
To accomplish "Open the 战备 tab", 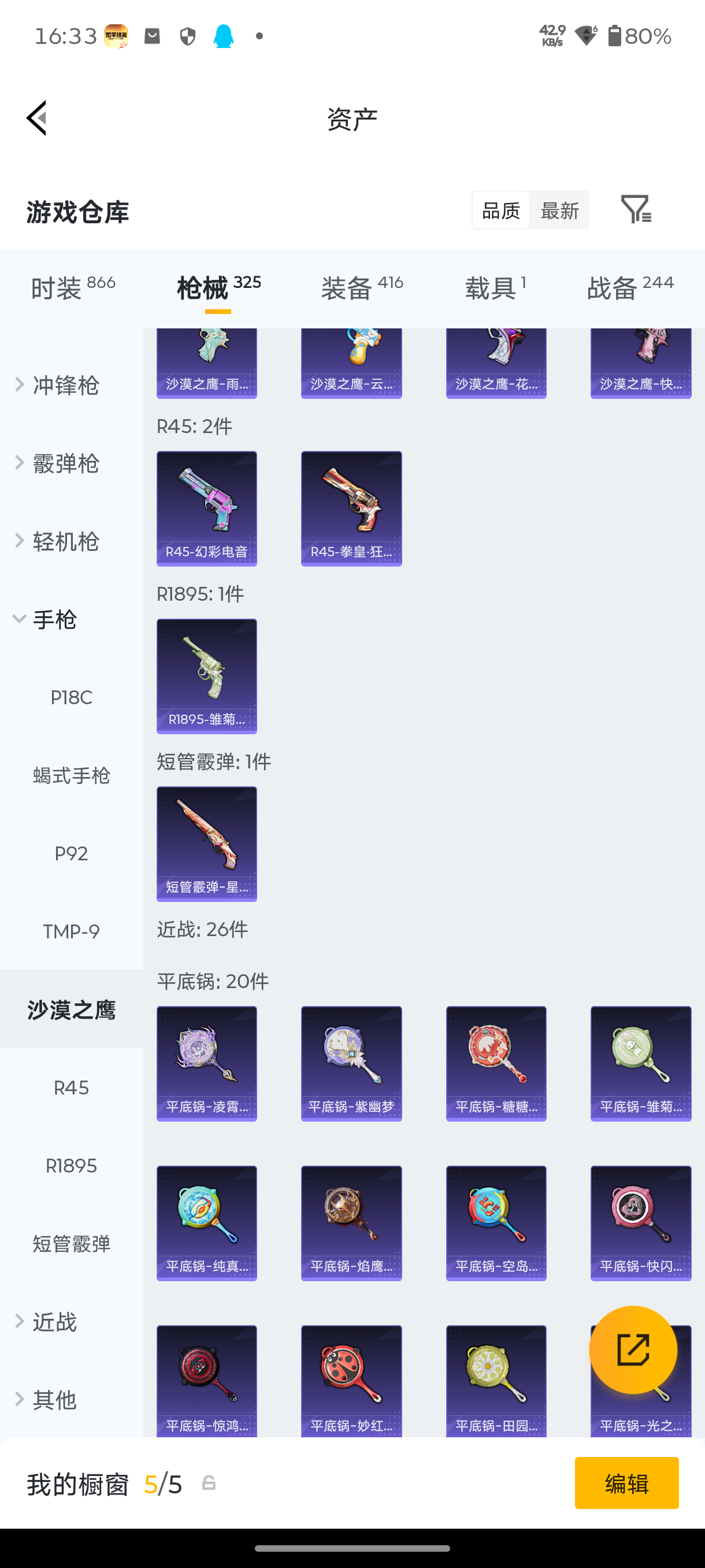I will click(x=611, y=287).
